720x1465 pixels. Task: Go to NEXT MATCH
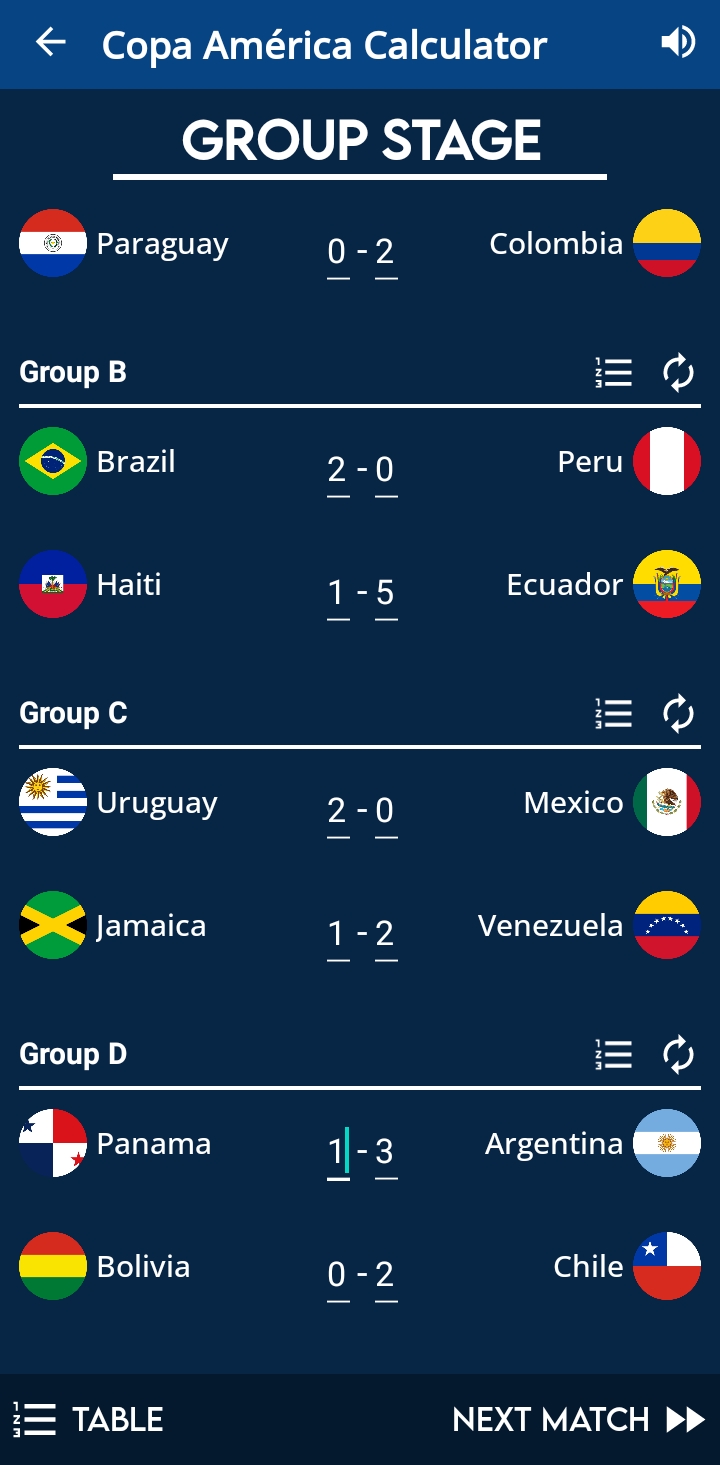coord(579,1419)
